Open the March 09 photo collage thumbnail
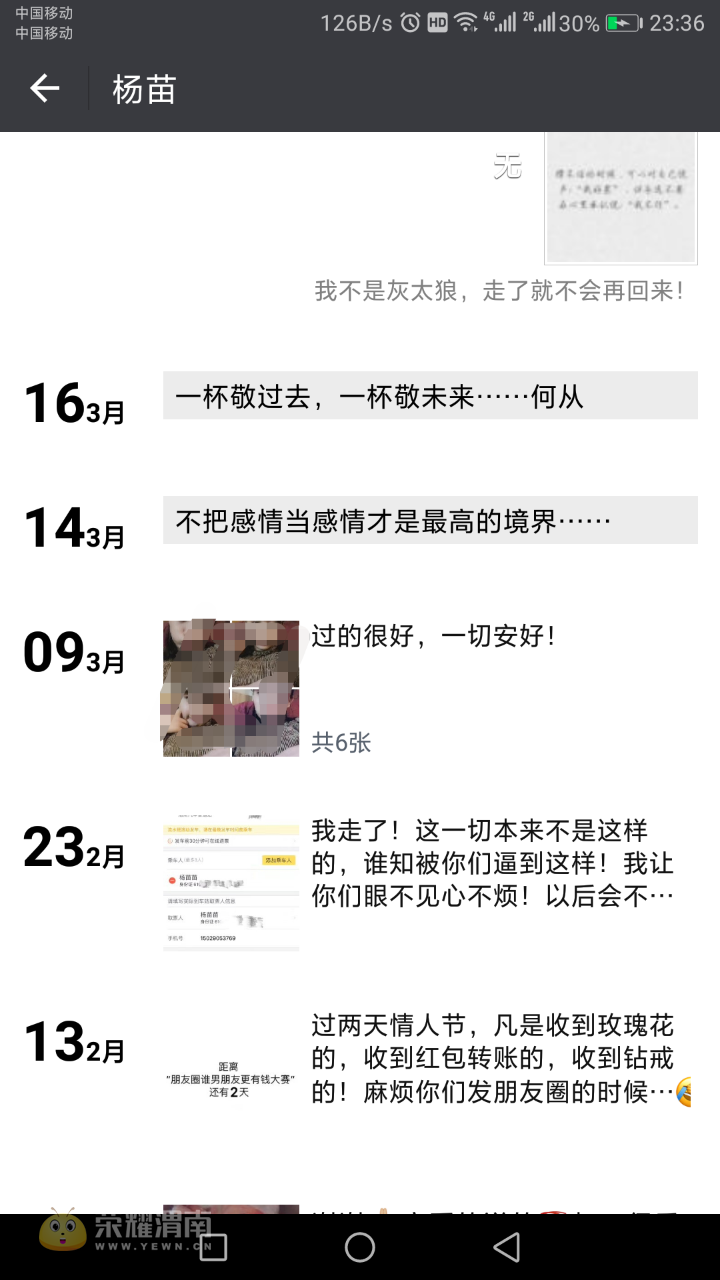 click(x=231, y=688)
